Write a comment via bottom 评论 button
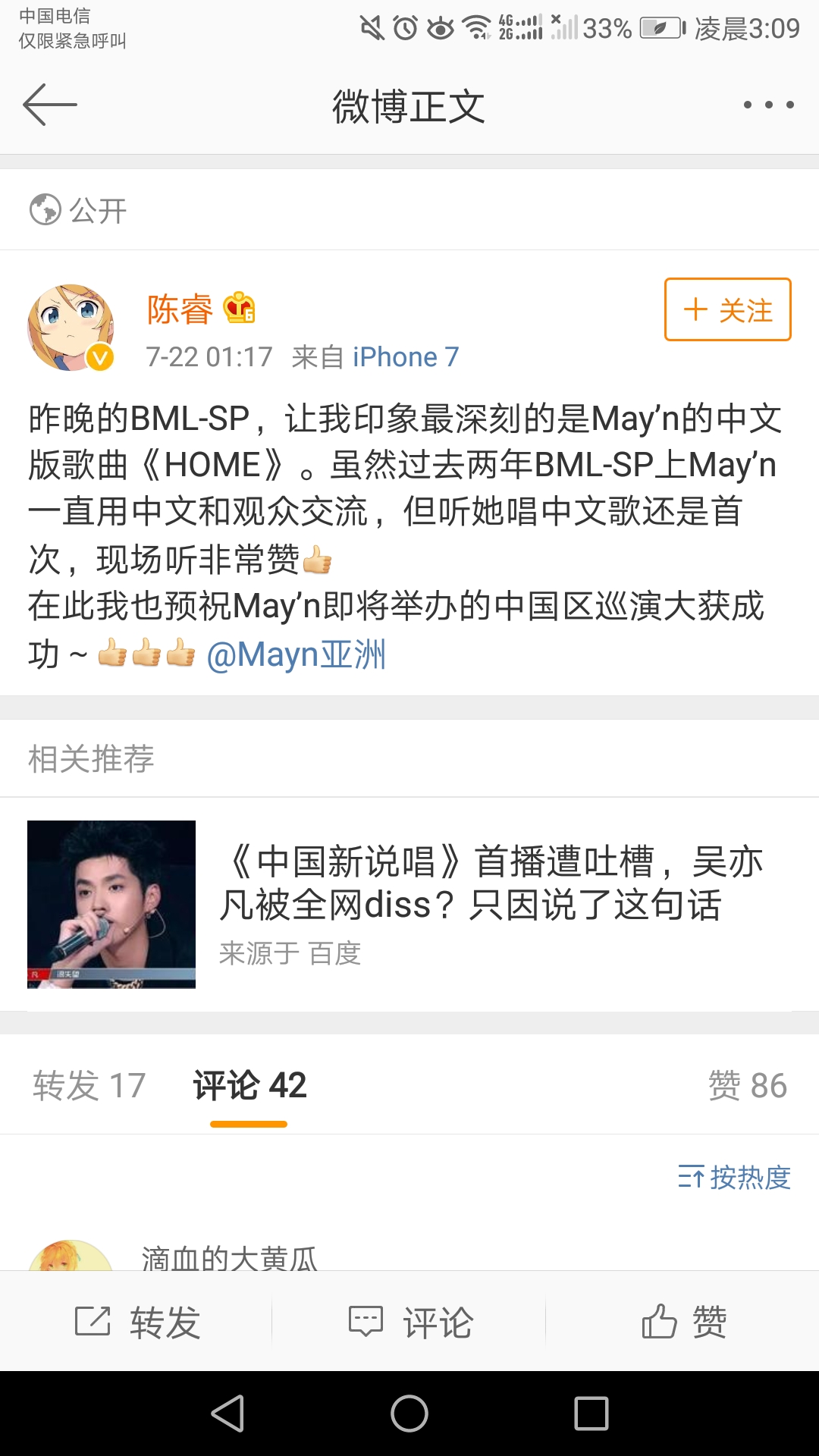The height and width of the screenshot is (1456, 819). [x=409, y=1322]
